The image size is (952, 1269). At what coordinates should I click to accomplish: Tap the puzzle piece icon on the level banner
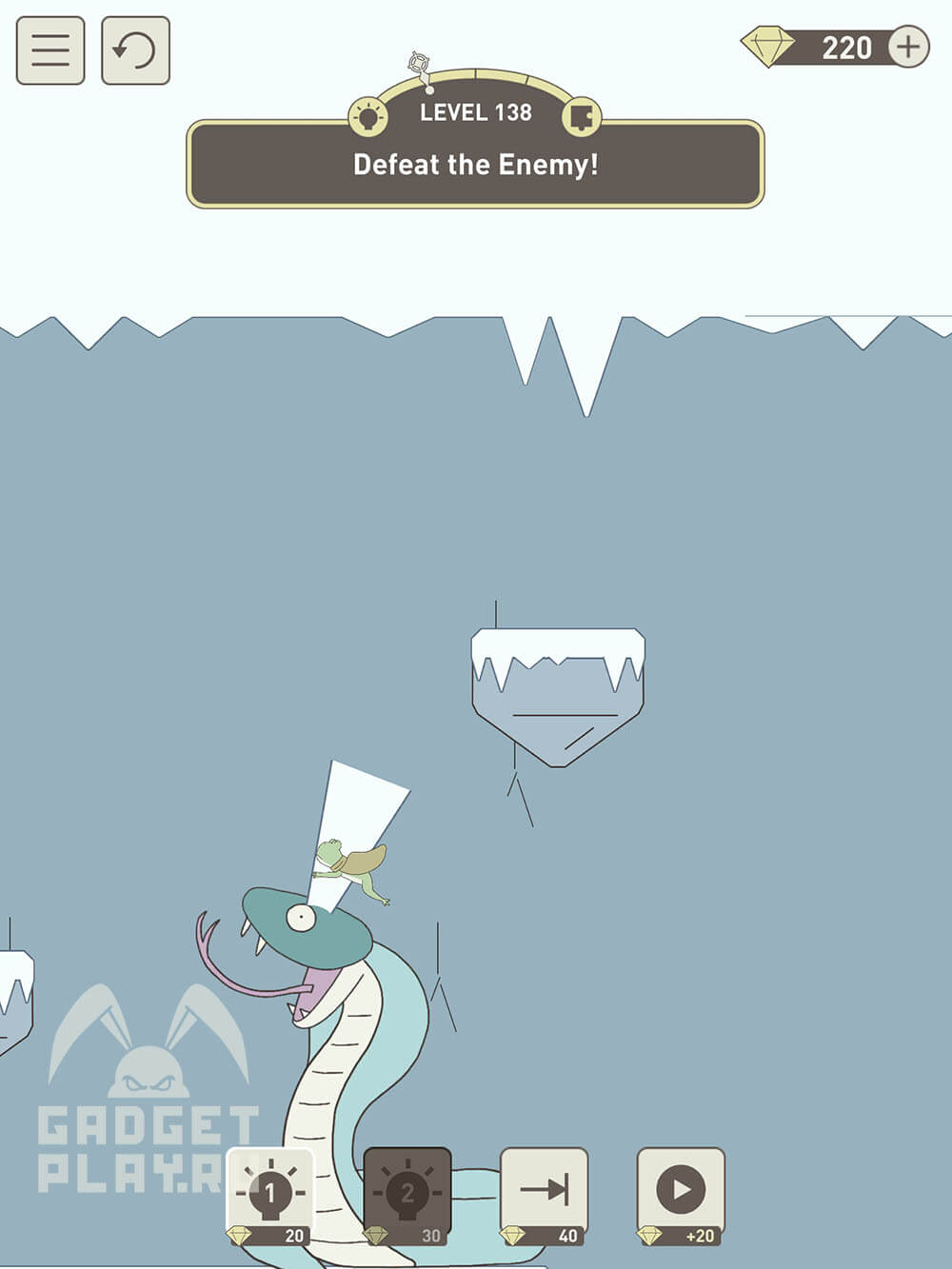(582, 117)
